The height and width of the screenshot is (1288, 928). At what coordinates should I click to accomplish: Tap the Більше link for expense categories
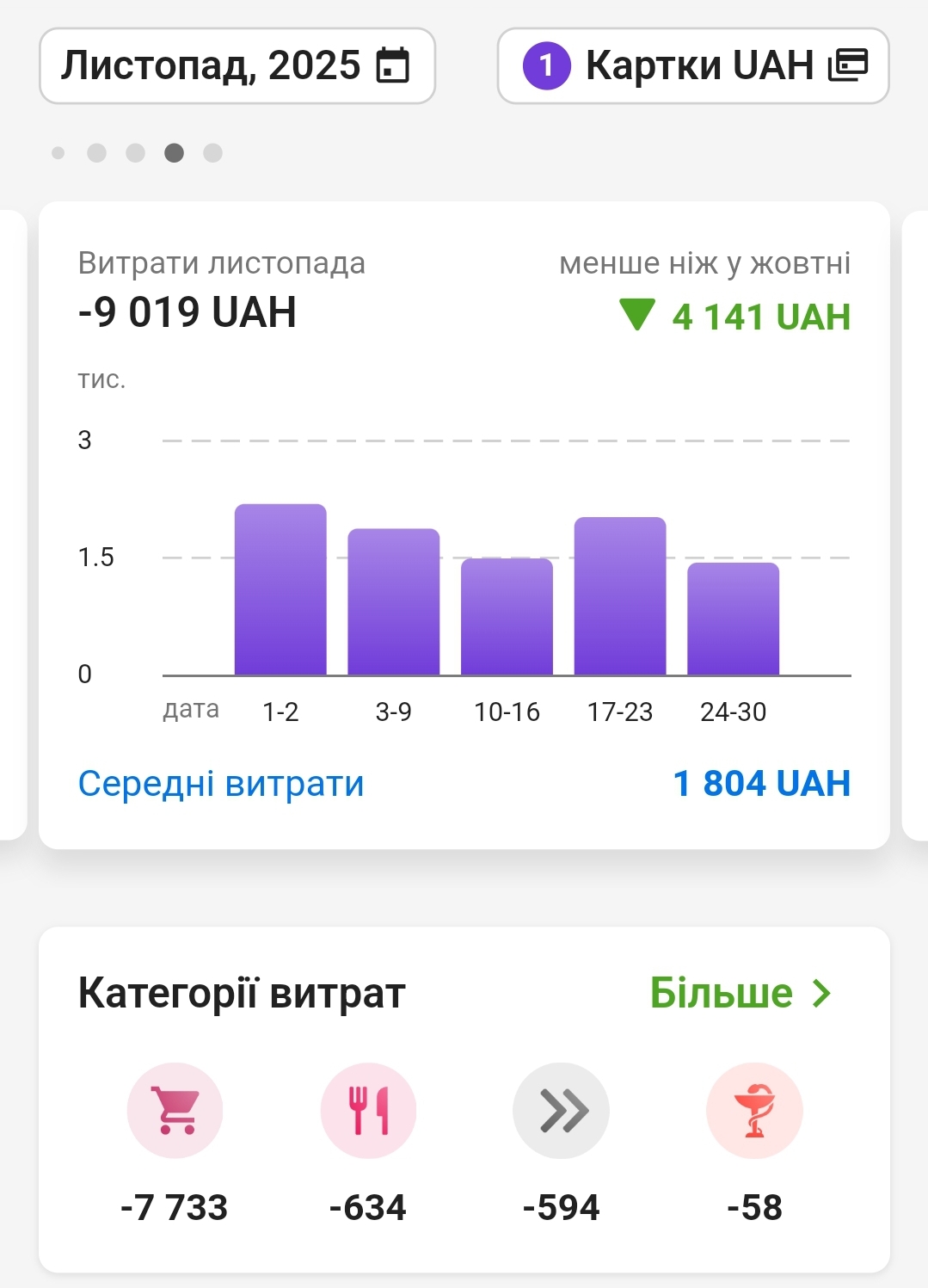[740, 993]
